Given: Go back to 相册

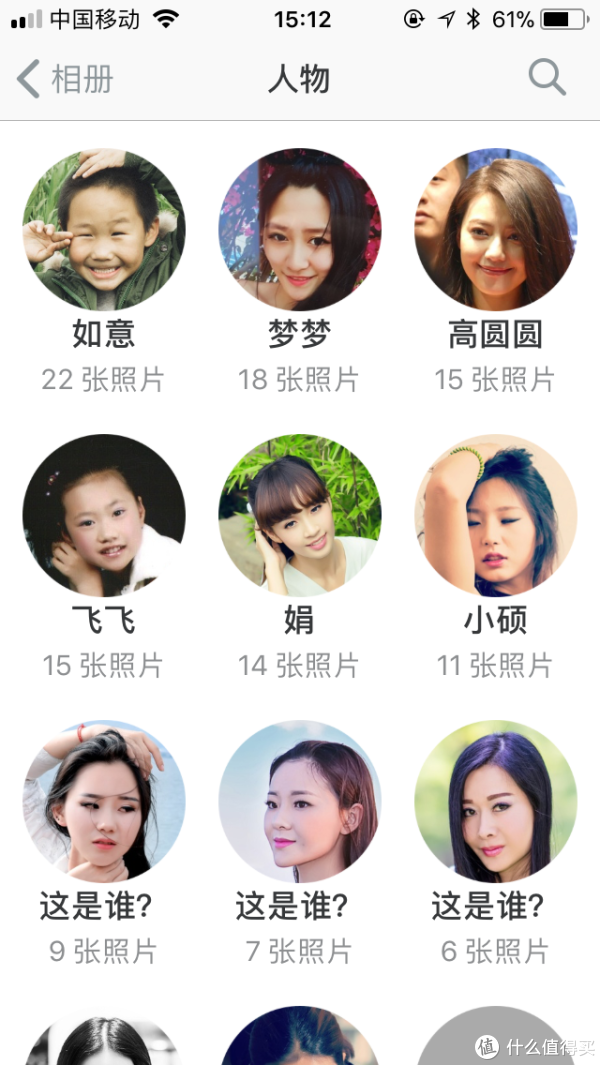Looking at the screenshot, I should [65, 79].
